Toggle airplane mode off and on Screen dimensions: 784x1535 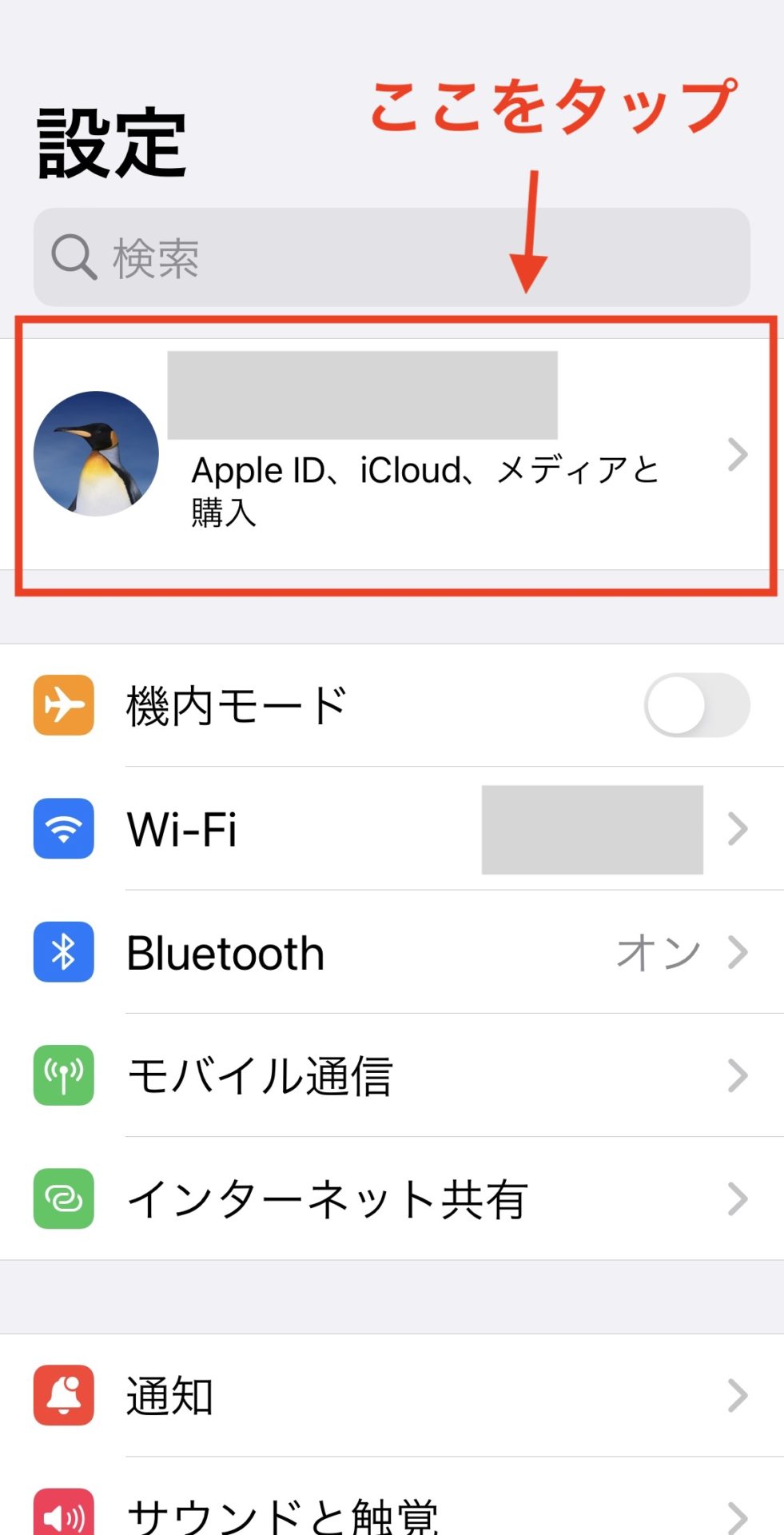coord(697,704)
